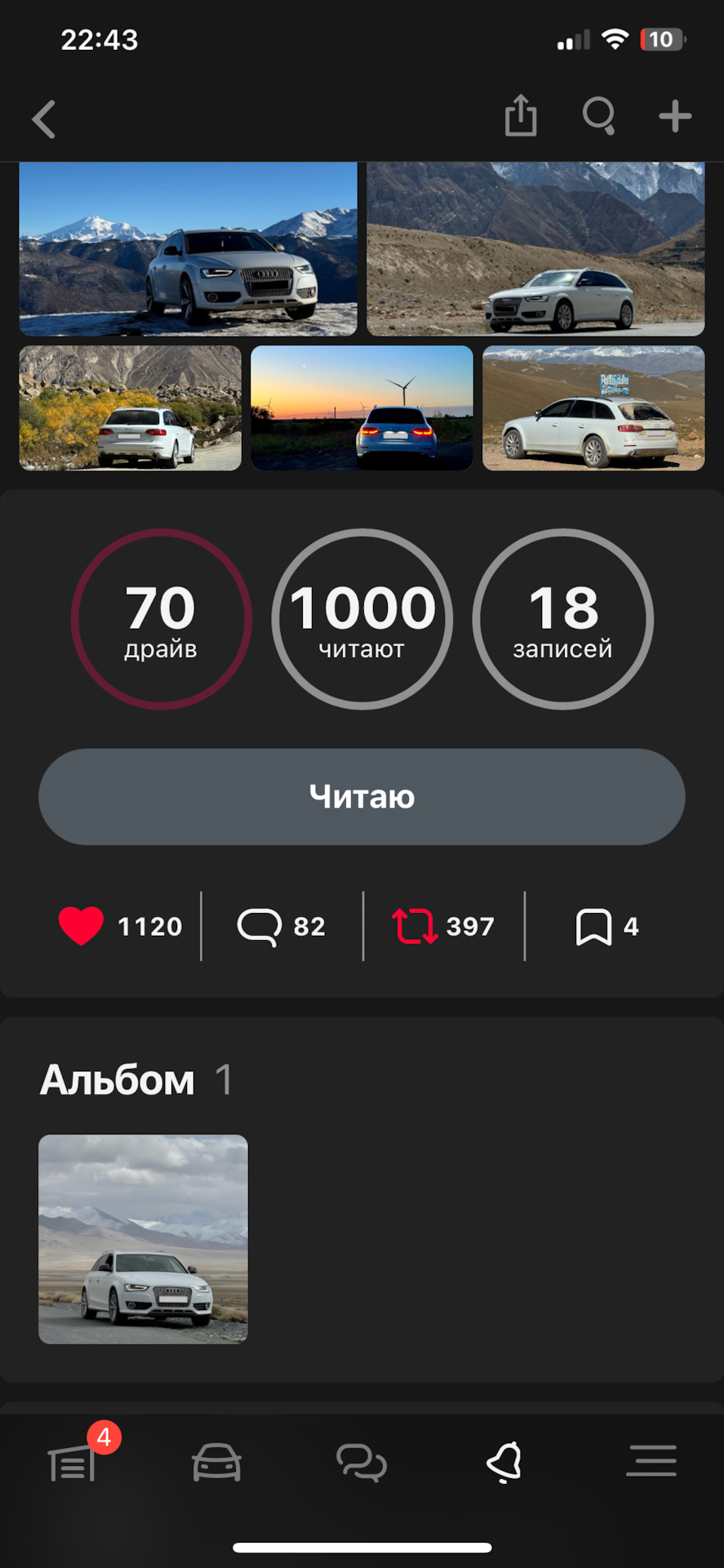Screen dimensions: 724x1568
Task: Open the 18 записей entries circle
Action: pyautogui.click(x=562, y=619)
